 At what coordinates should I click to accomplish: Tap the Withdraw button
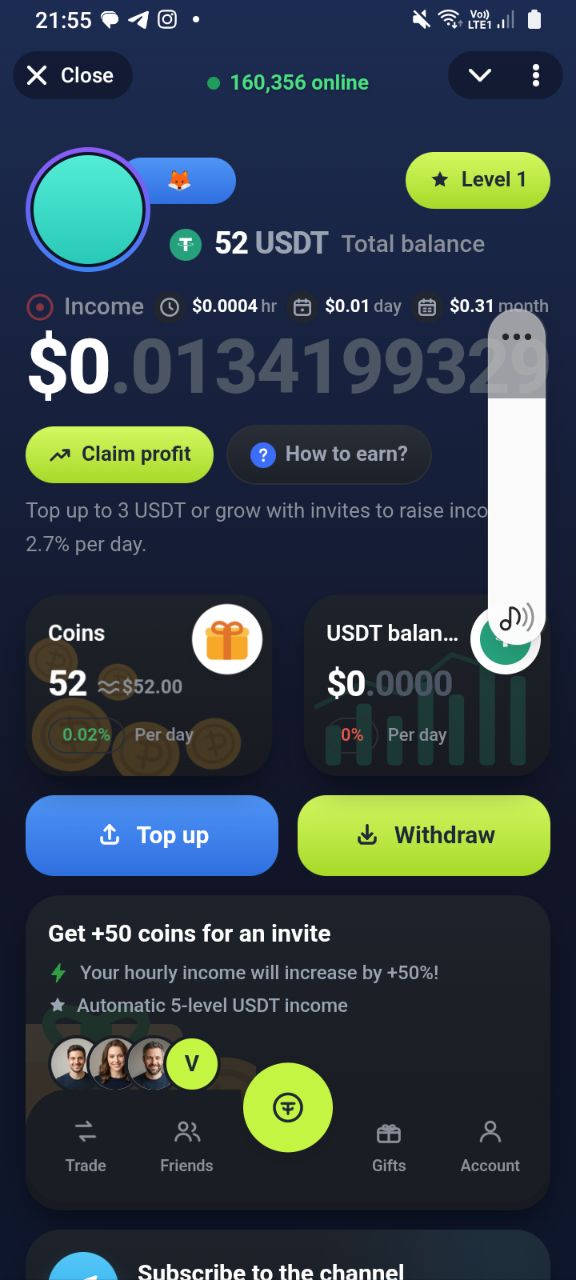point(424,835)
